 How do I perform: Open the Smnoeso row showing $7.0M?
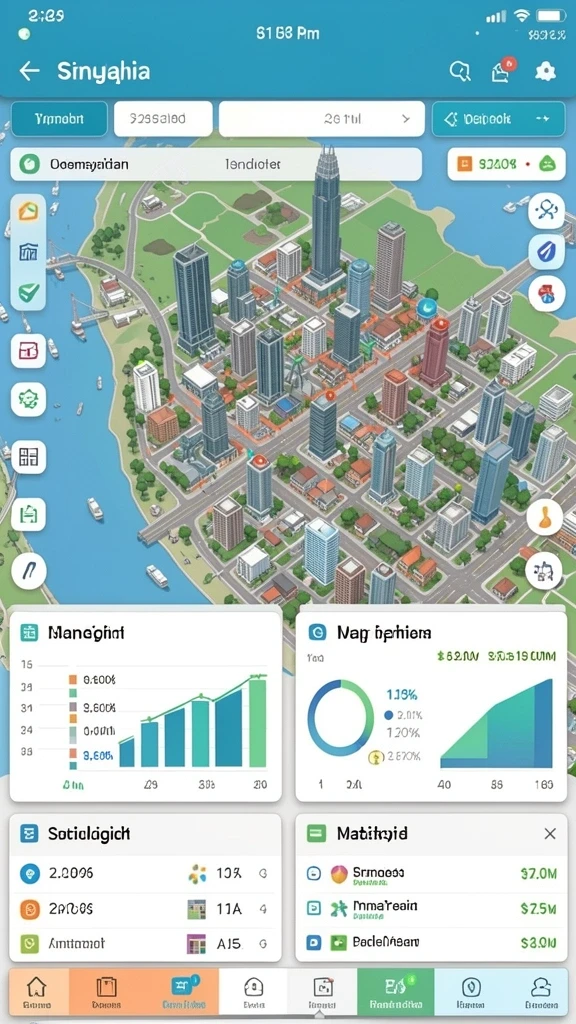431,874
